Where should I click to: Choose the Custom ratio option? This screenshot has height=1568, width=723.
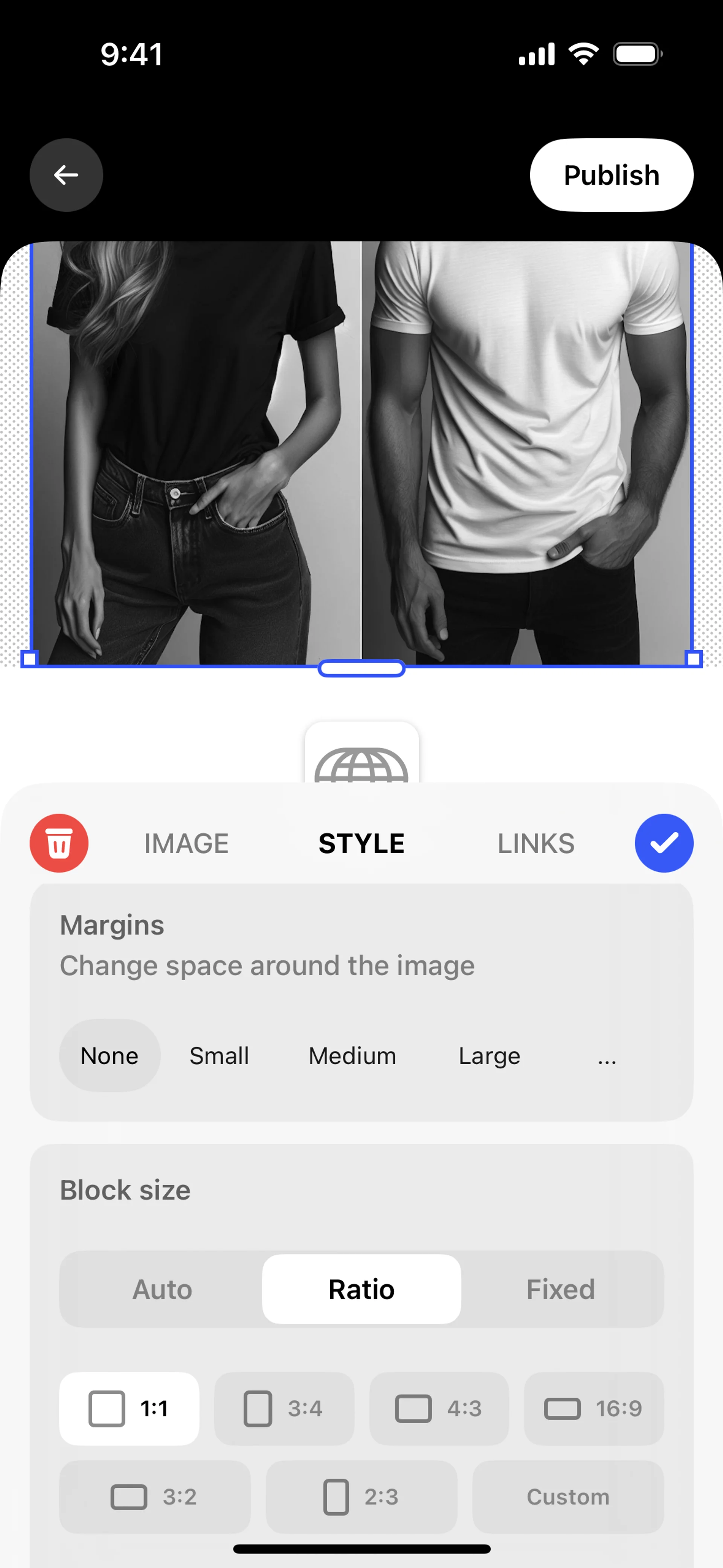(568, 1497)
